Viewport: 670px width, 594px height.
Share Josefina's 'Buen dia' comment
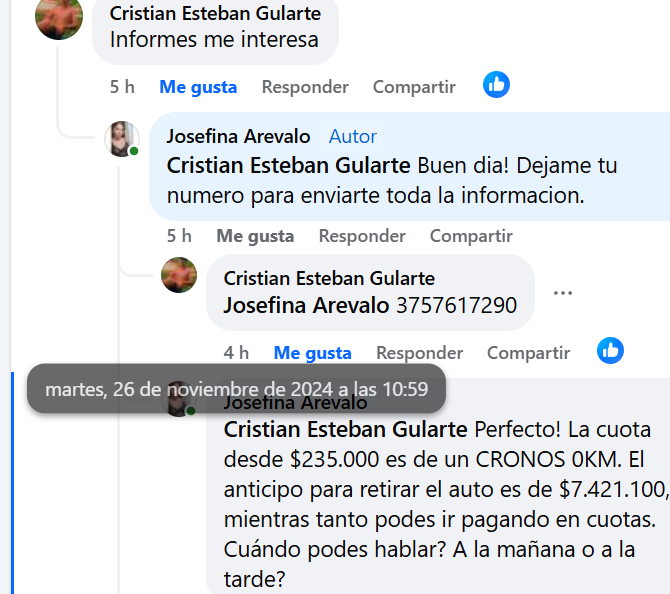coord(471,236)
